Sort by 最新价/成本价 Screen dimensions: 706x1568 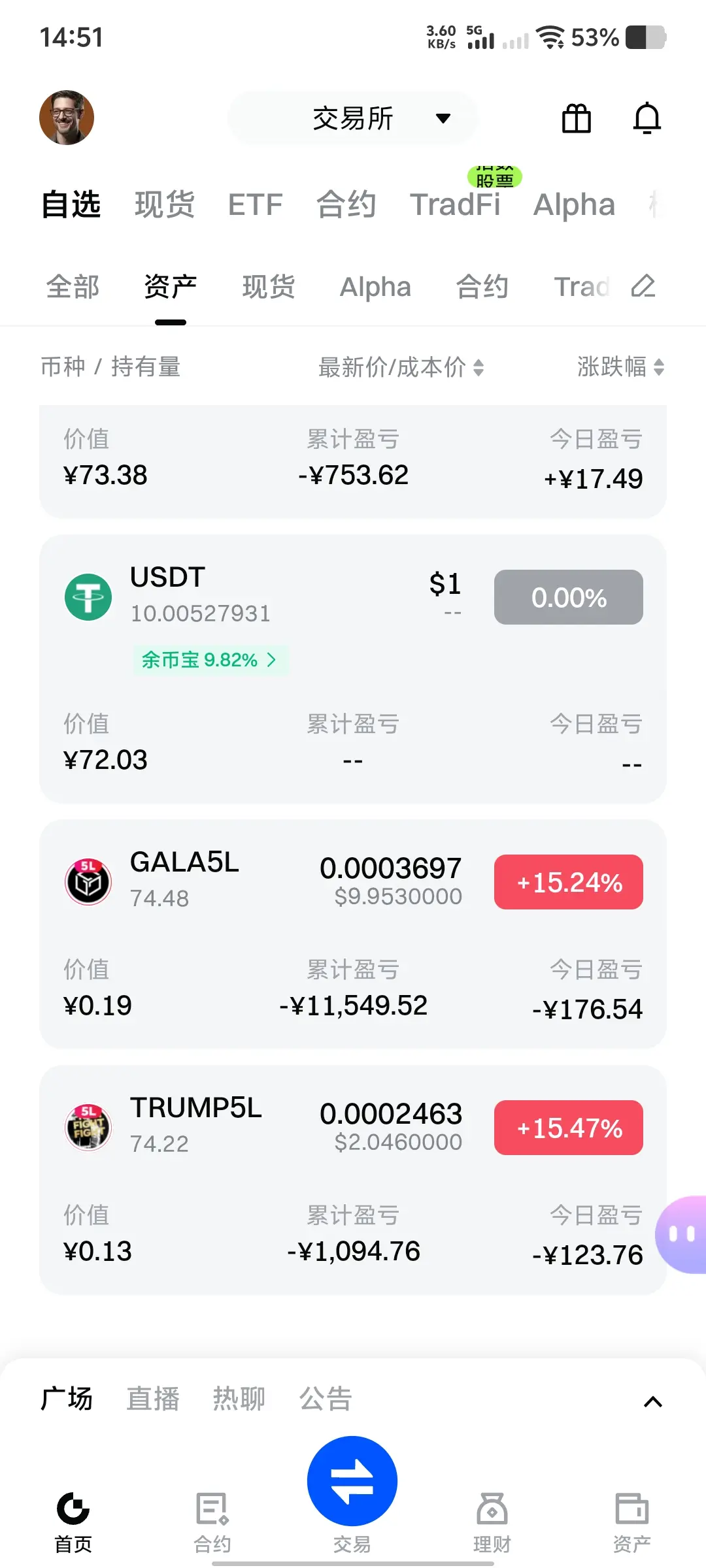(x=401, y=367)
